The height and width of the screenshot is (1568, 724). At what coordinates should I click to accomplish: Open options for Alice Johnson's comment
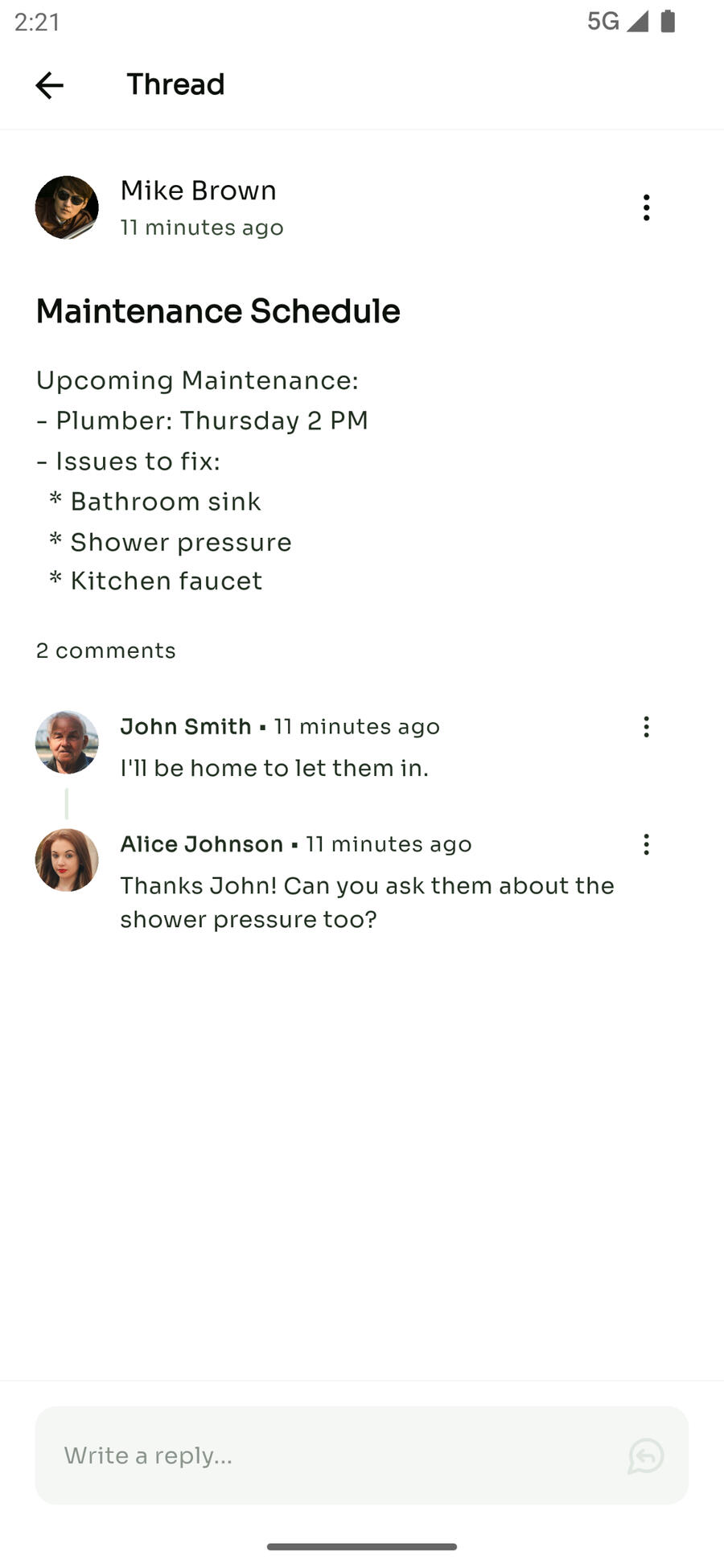point(646,844)
